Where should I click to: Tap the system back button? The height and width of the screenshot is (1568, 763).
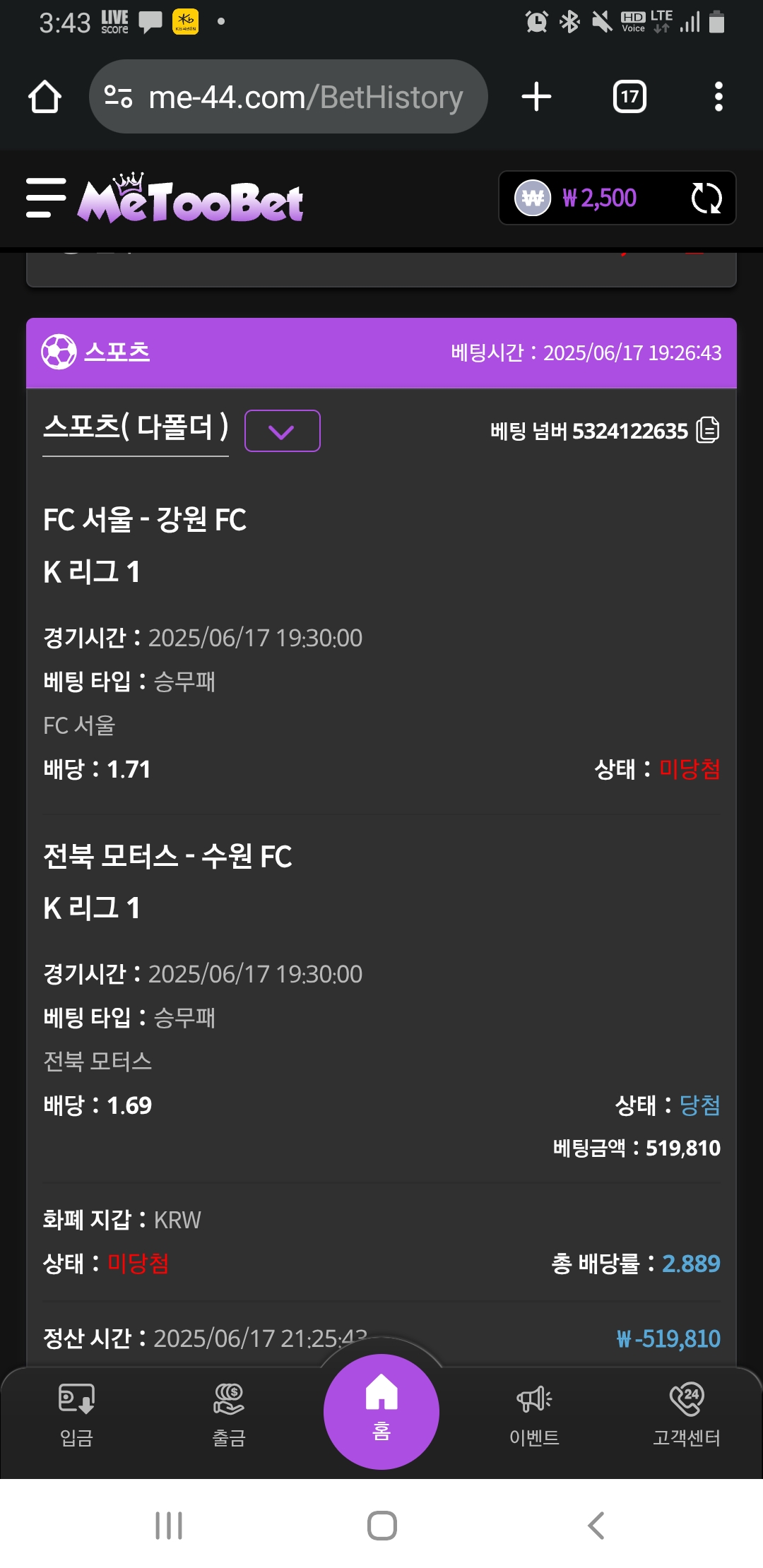point(596,1526)
